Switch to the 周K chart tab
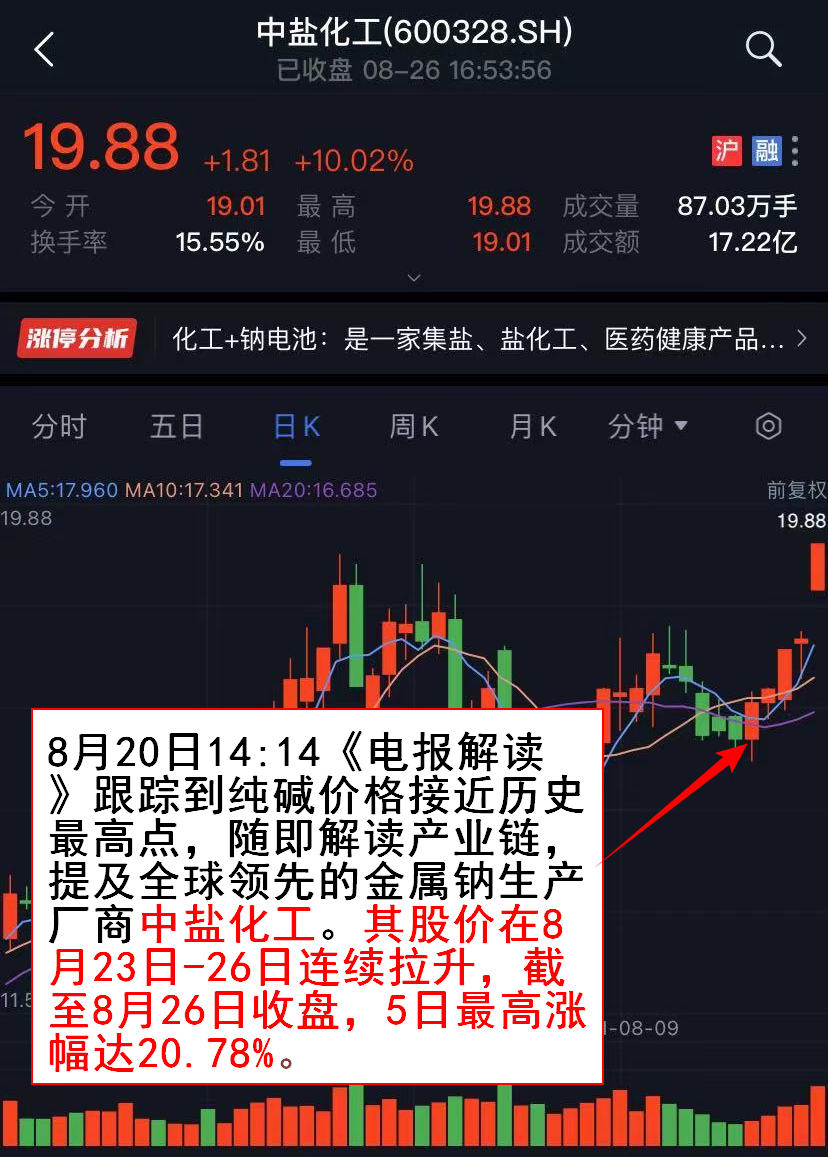Viewport: 828px width, 1157px height. pyautogui.click(x=414, y=427)
